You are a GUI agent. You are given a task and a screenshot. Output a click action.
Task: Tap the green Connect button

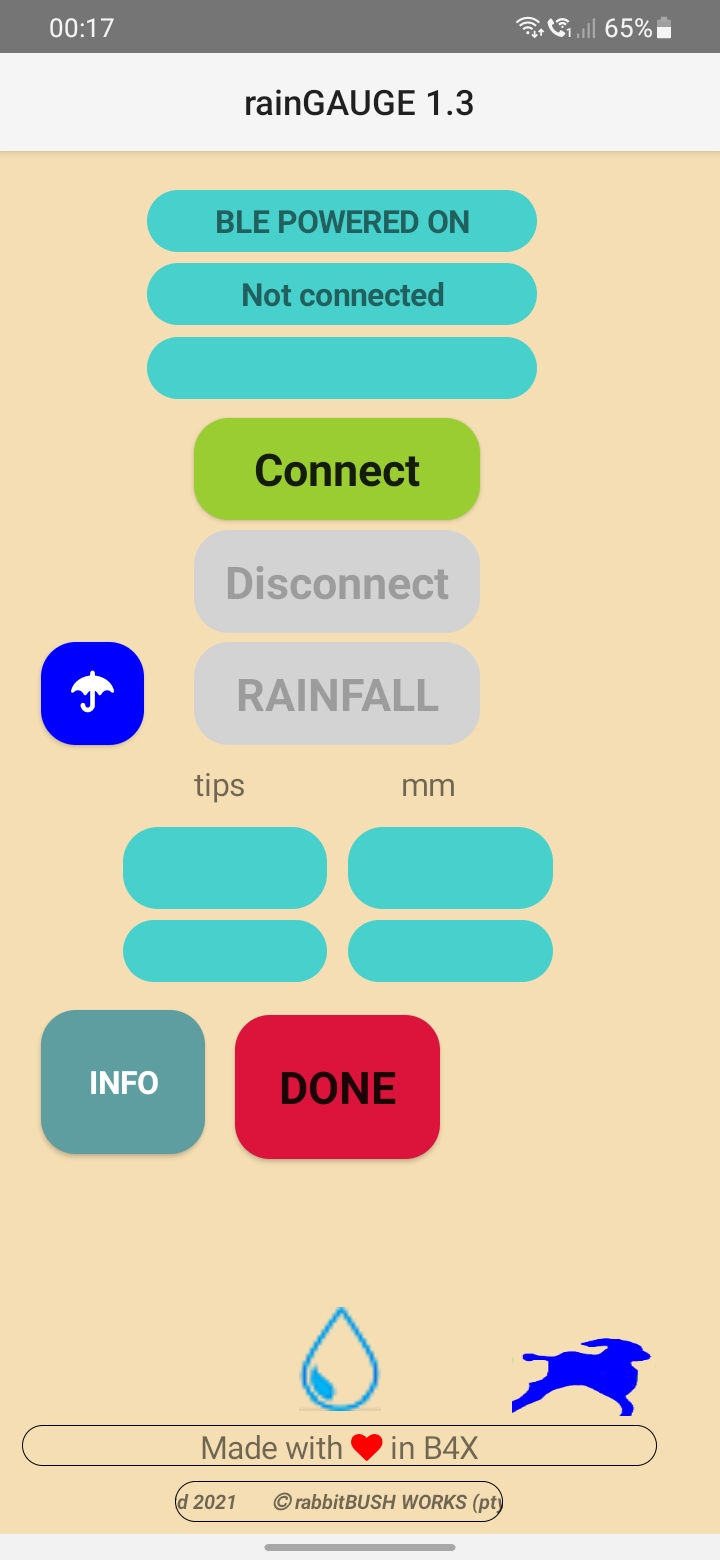click(x=337, y=469)
